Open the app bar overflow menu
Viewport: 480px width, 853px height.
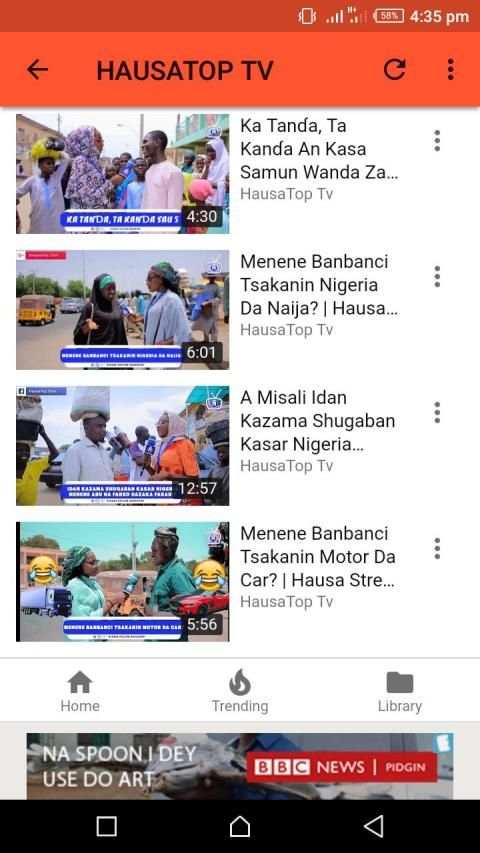[450, 70]
